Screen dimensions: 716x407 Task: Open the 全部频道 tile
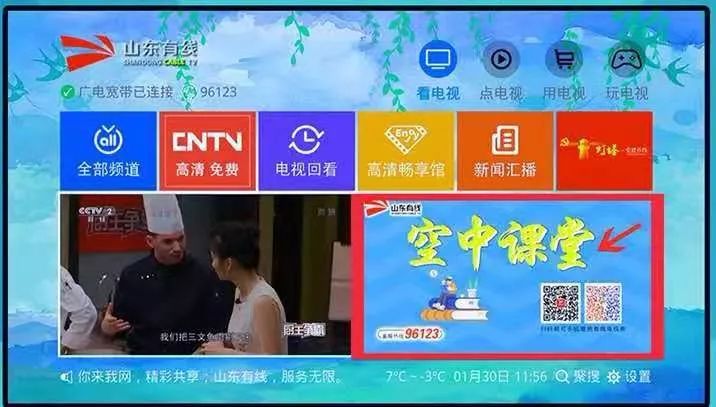point(107,150)
